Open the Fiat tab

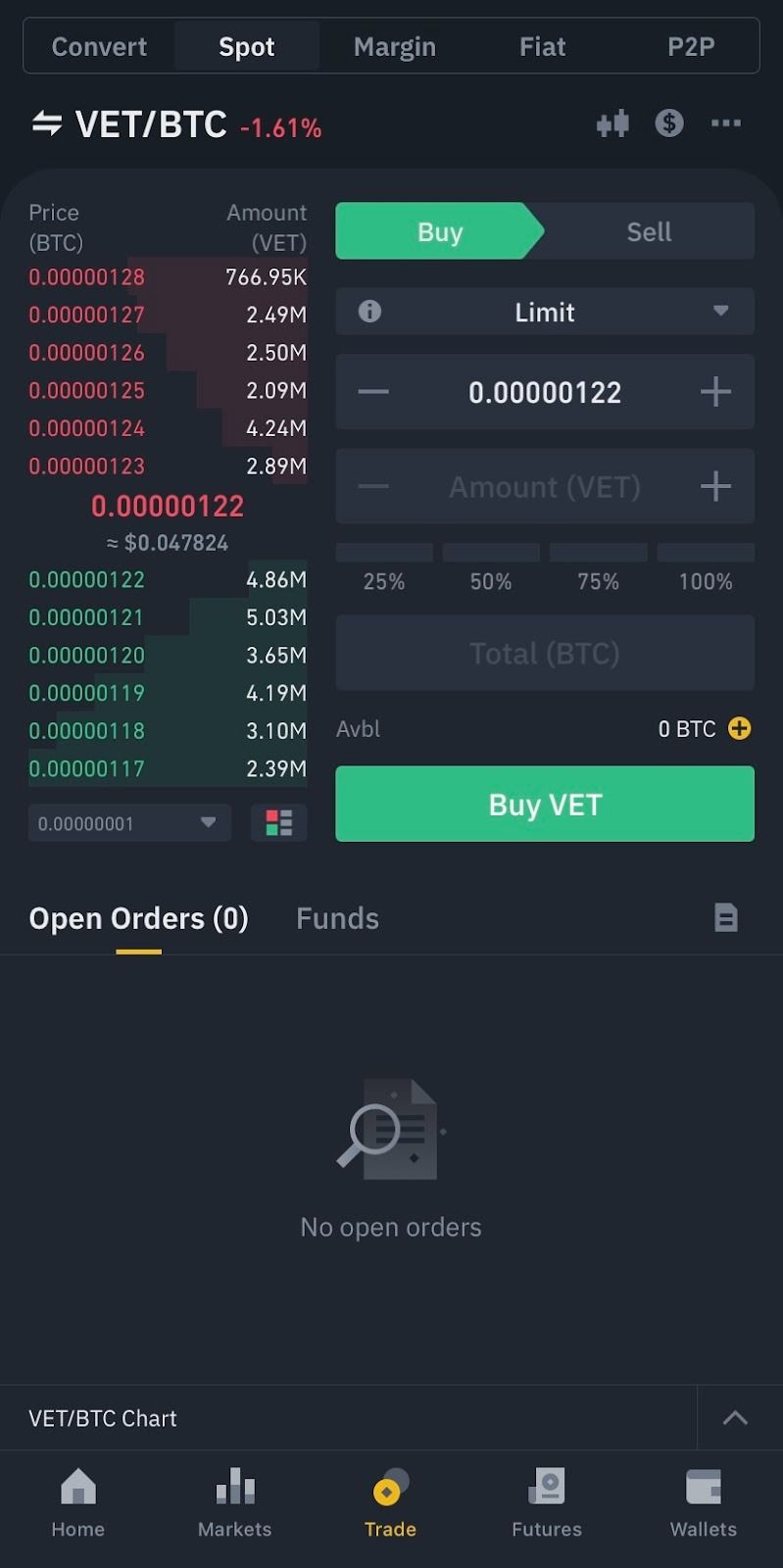tap(542, 47)
